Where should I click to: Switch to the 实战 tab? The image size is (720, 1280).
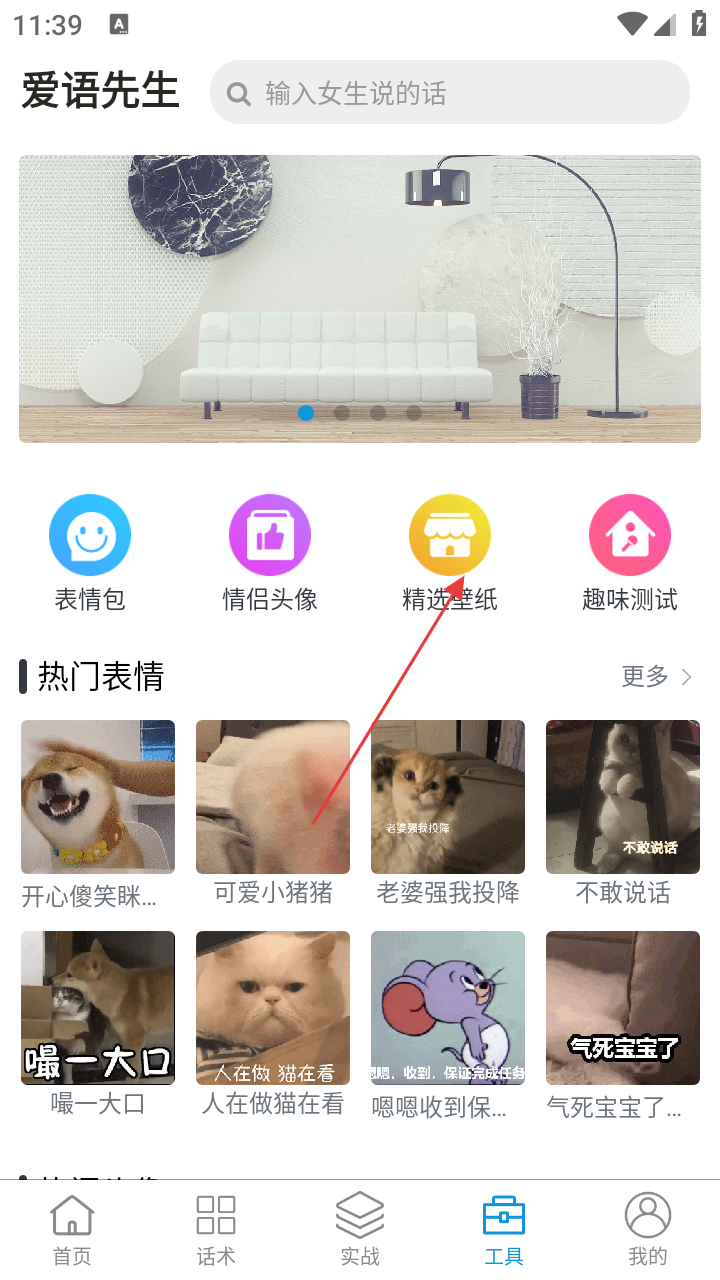point(360,1230)
